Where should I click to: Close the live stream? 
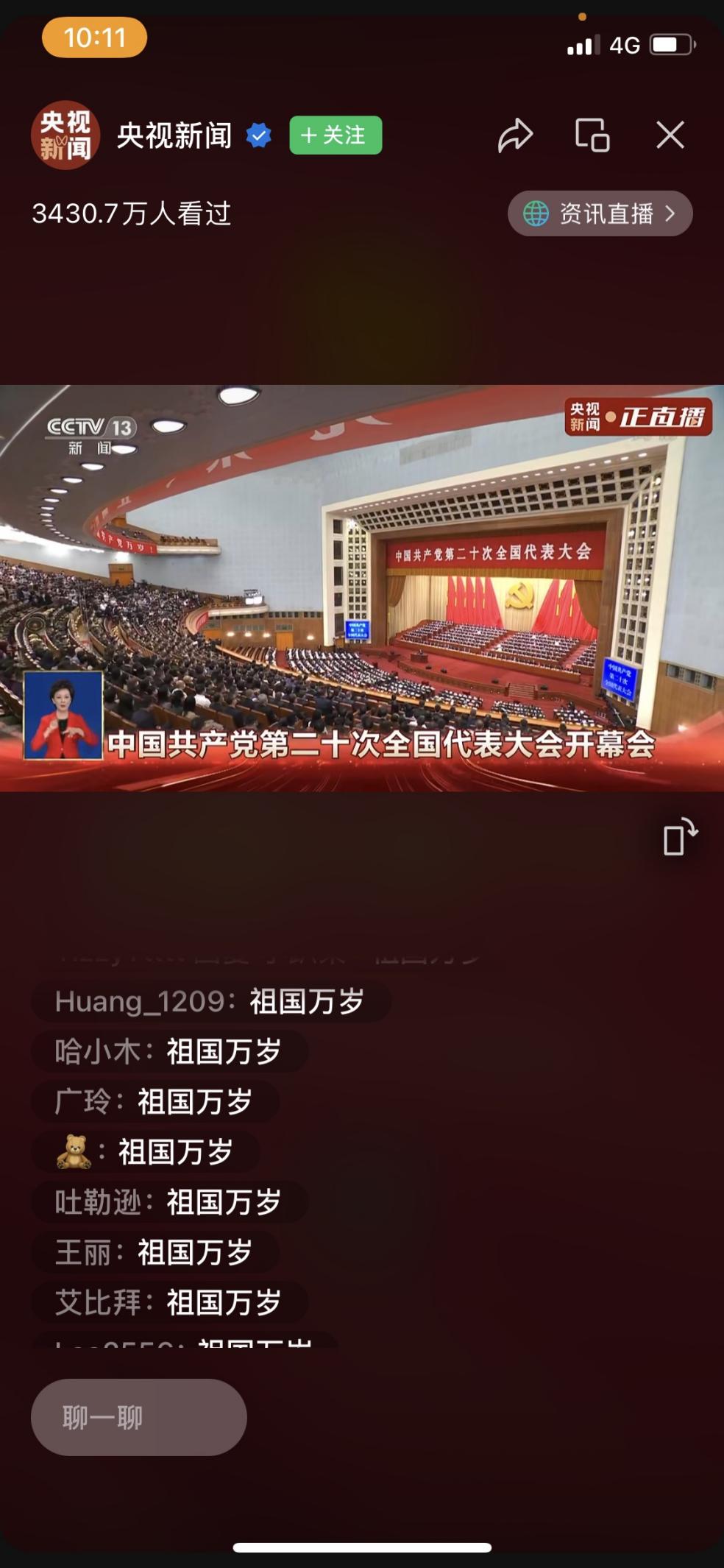click(x=670, y=135)
